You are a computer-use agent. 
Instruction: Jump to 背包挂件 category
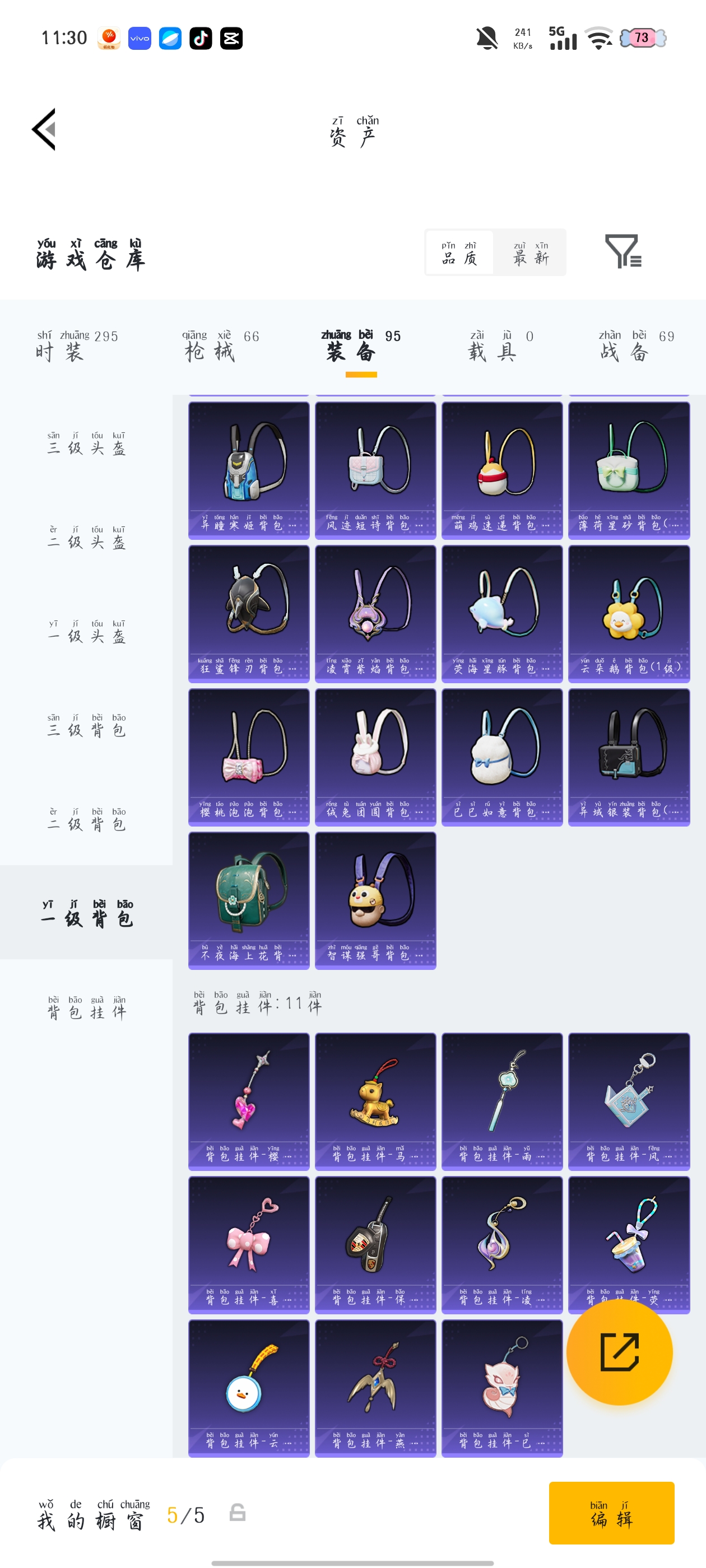pos(86,1008)
